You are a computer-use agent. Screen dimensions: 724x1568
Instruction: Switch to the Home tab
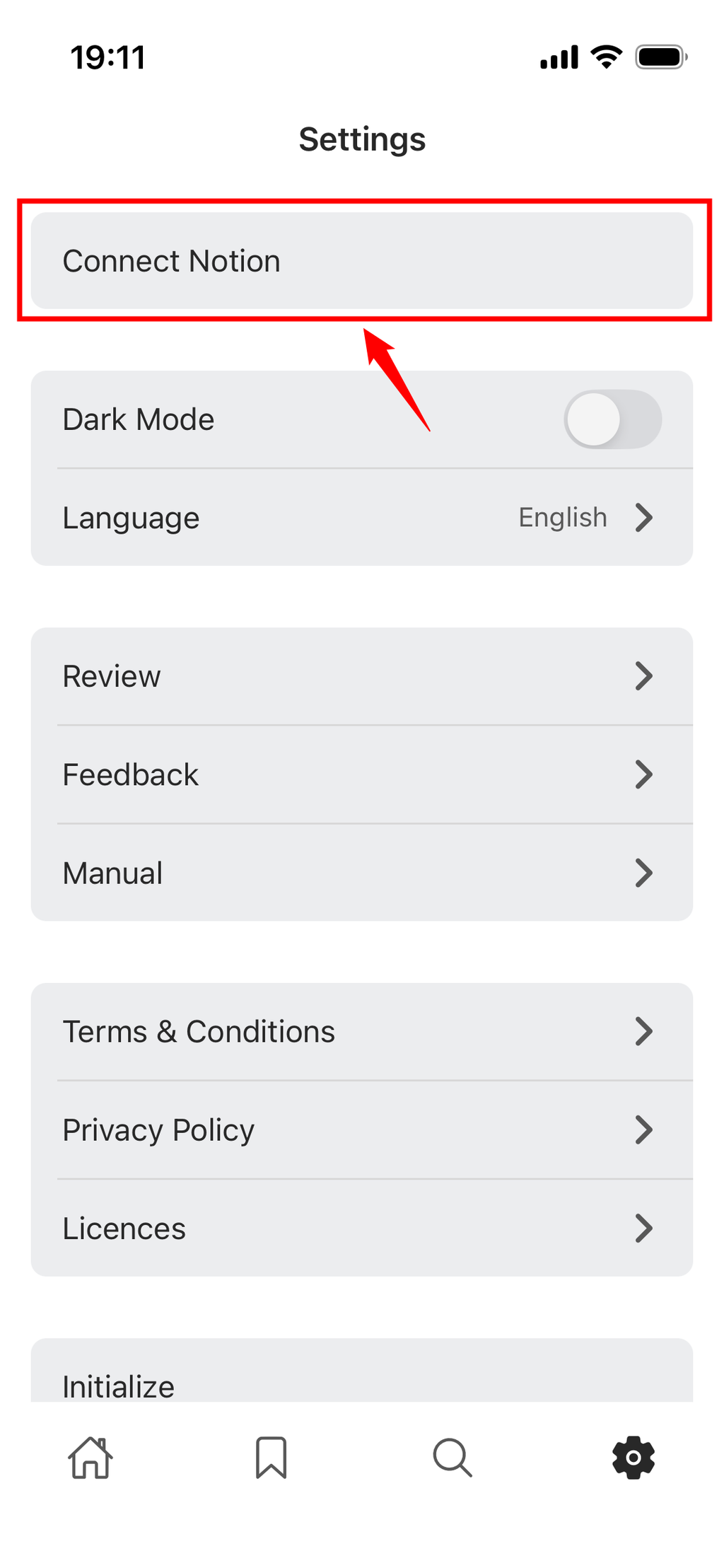(90, 1458)
